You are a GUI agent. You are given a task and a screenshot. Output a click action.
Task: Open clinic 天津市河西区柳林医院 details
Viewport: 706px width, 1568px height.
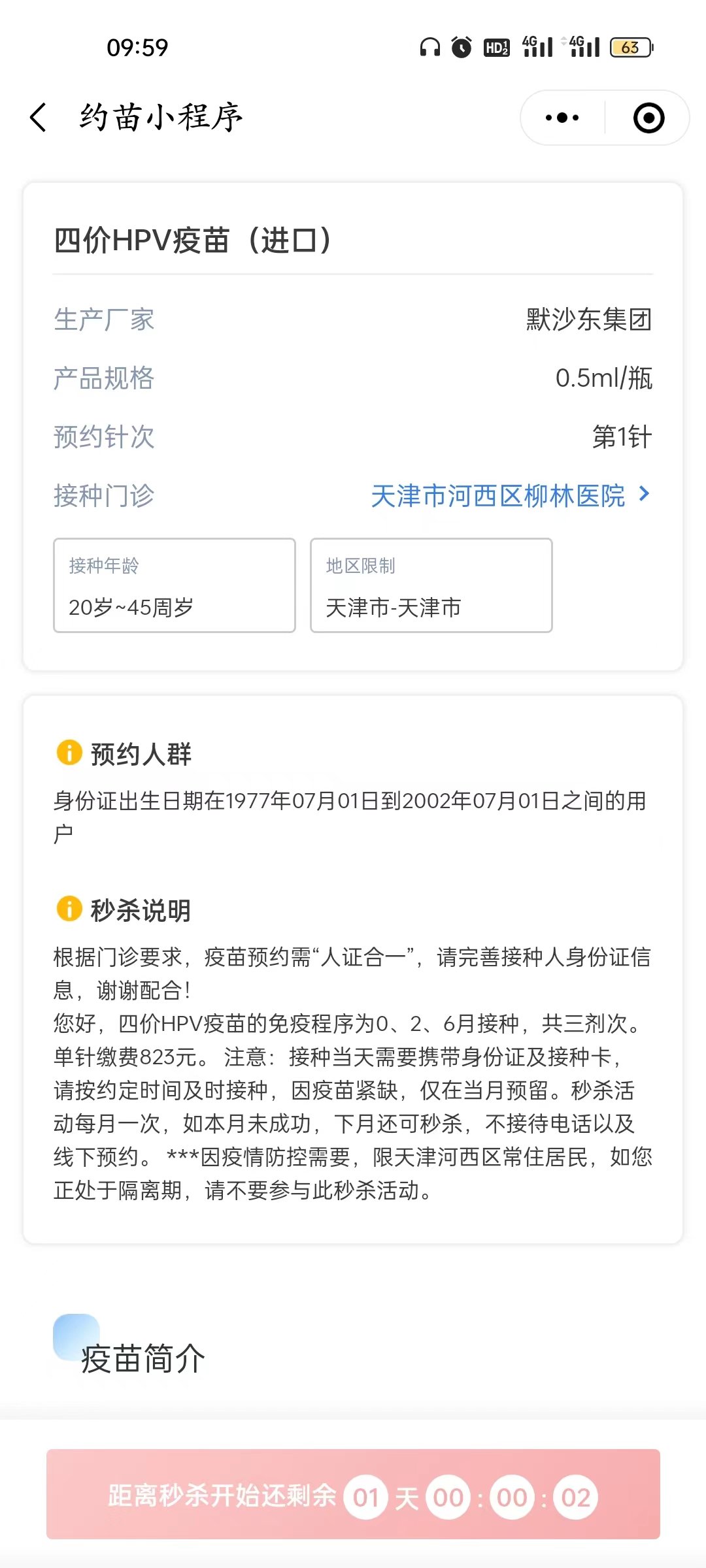pos(510,496)
